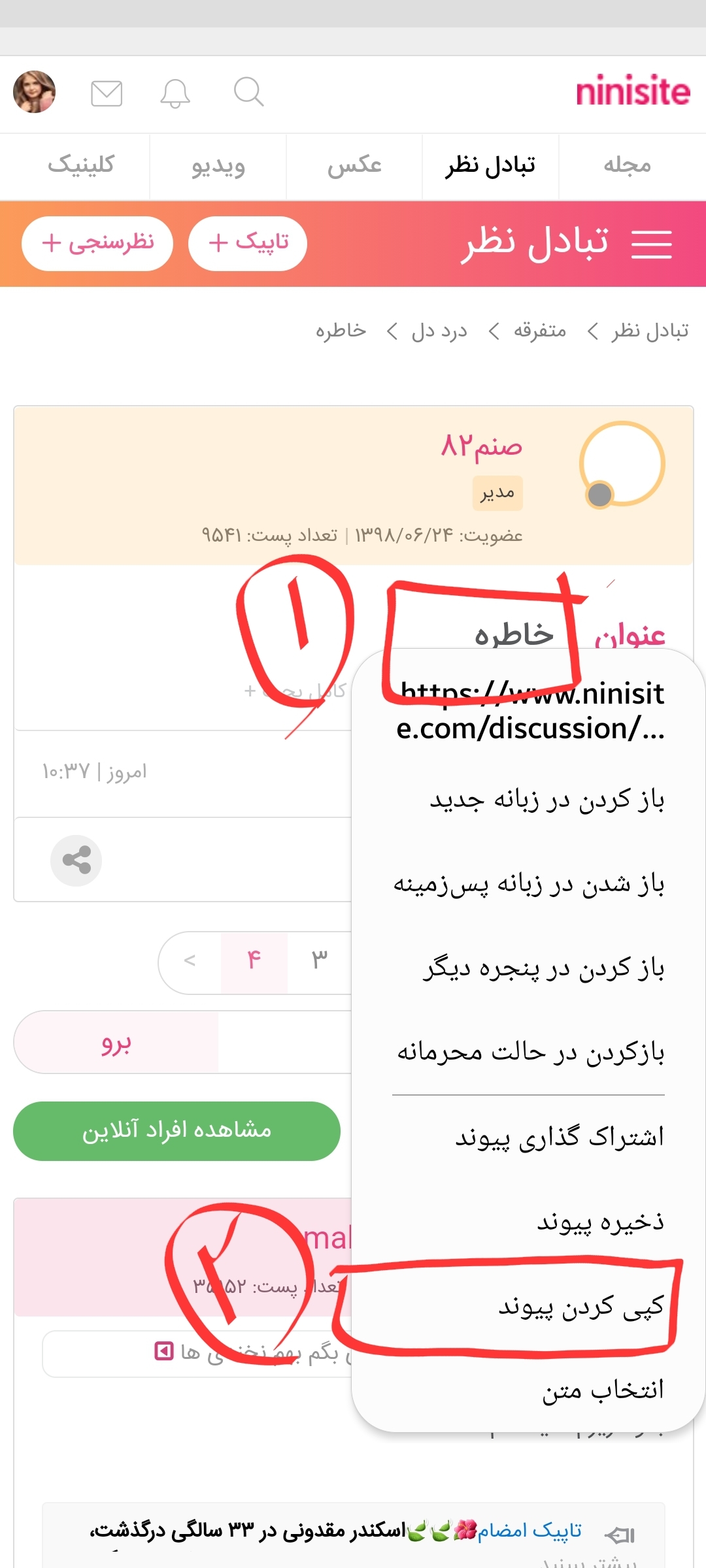Select 'باز کردن در زبانه جدید' option
The width and height of the screenshot is (706, 1568).
(546, 800)
